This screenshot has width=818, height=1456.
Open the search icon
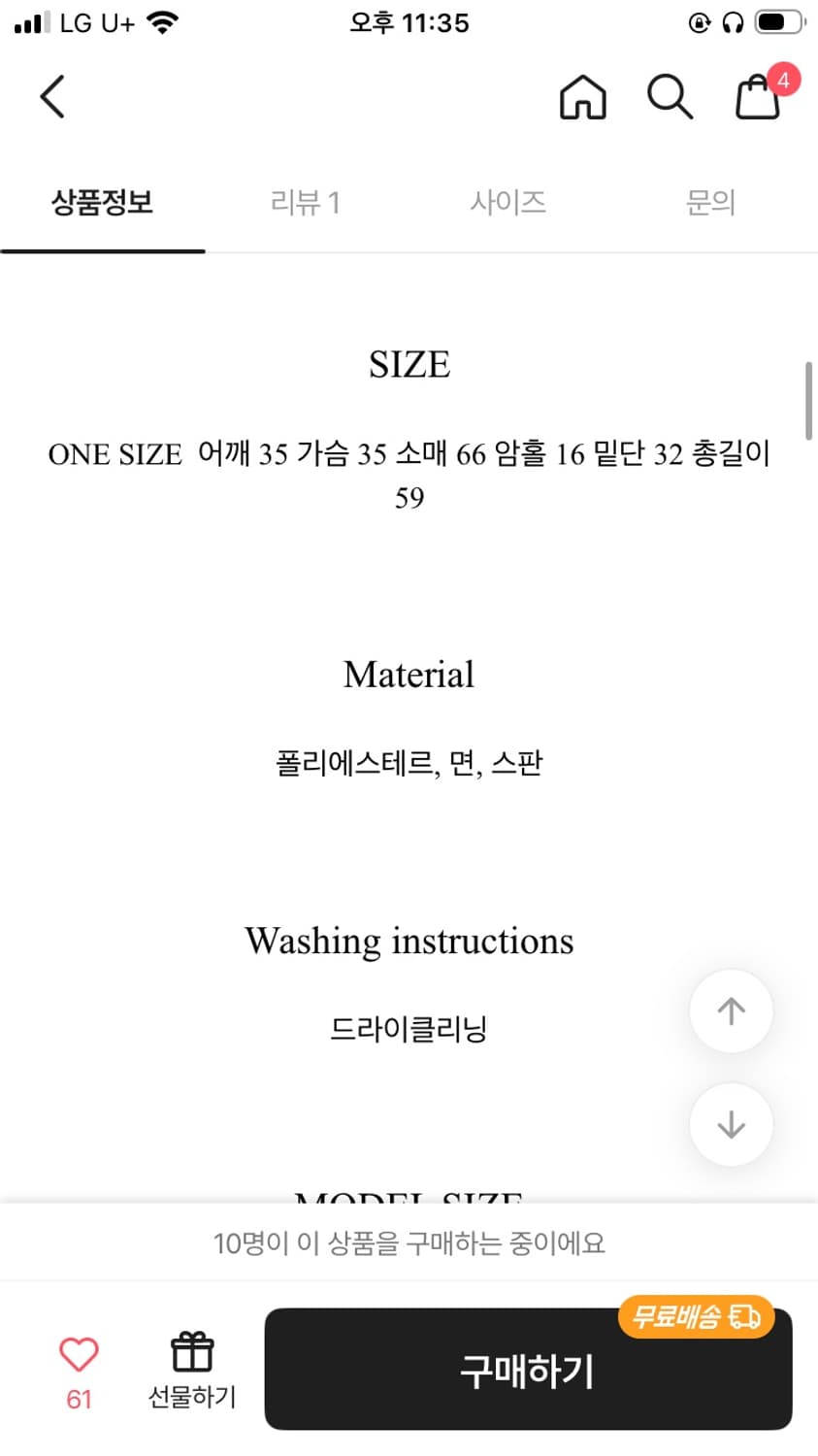coord(669,96)
